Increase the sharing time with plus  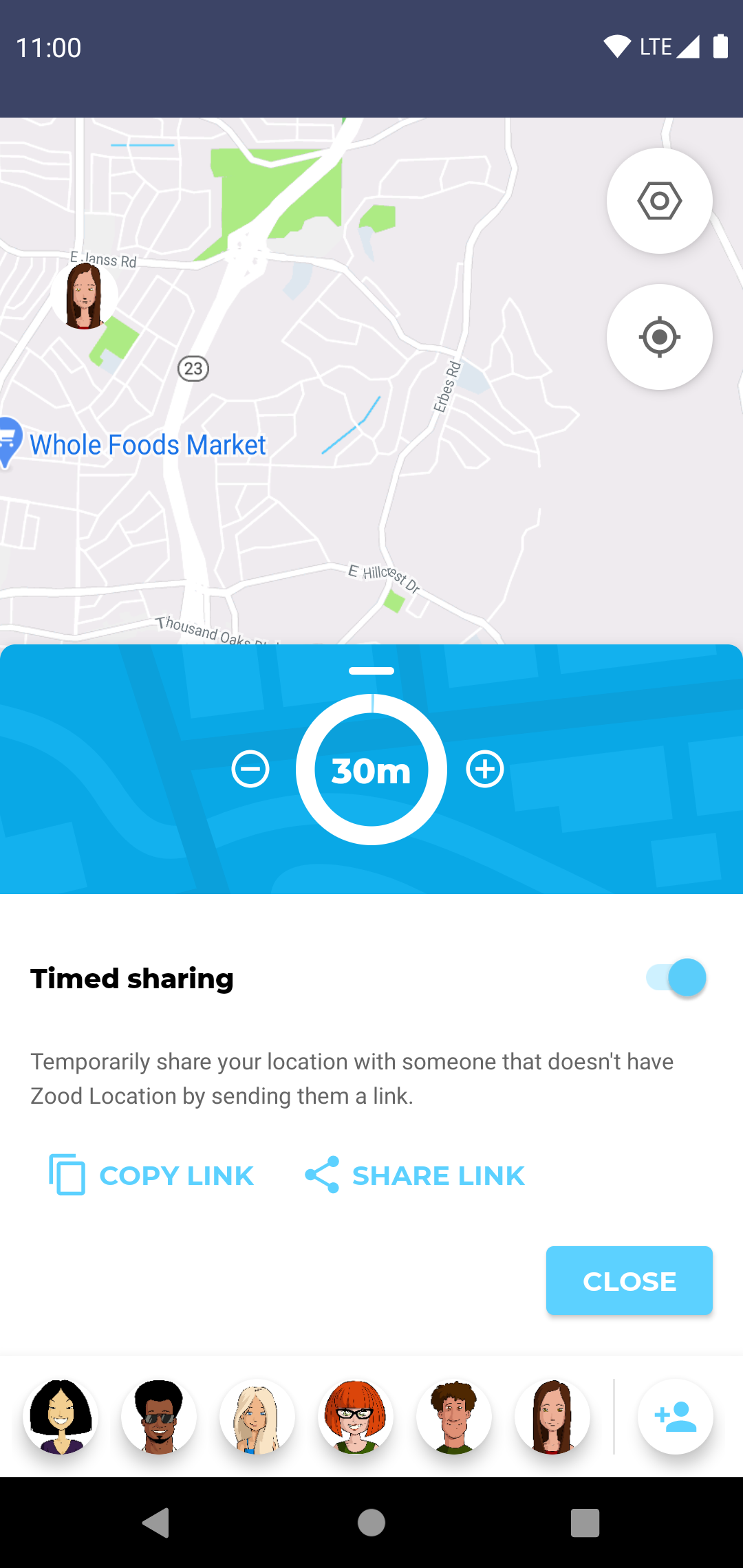(x=485, y=769)
